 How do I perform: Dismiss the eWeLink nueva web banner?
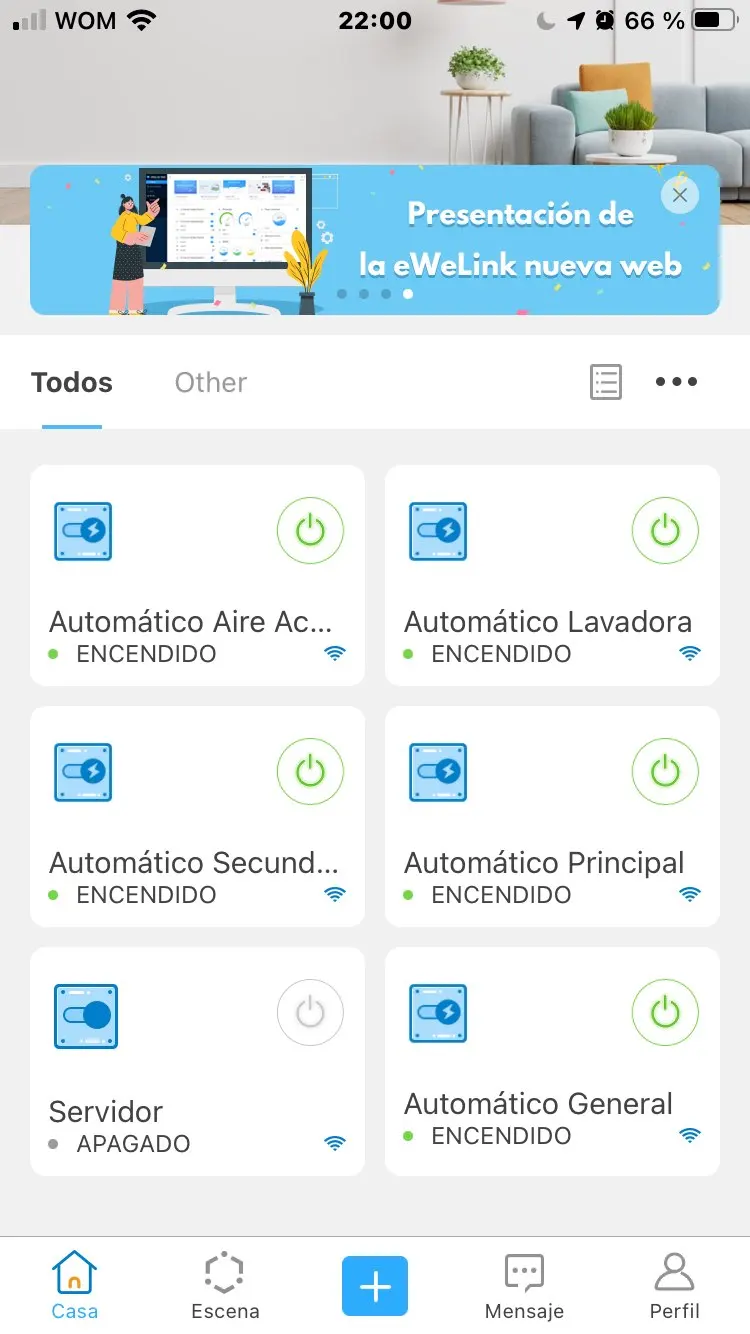(x=680, y=195)
